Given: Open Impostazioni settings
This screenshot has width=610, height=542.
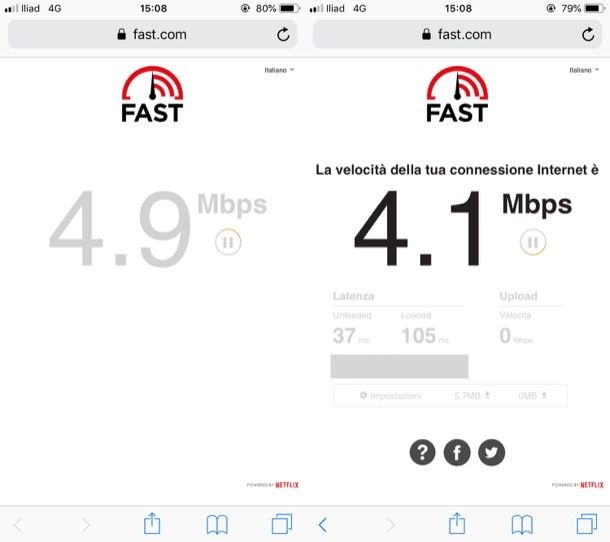Looking at the screenshot, I should 391,396.
